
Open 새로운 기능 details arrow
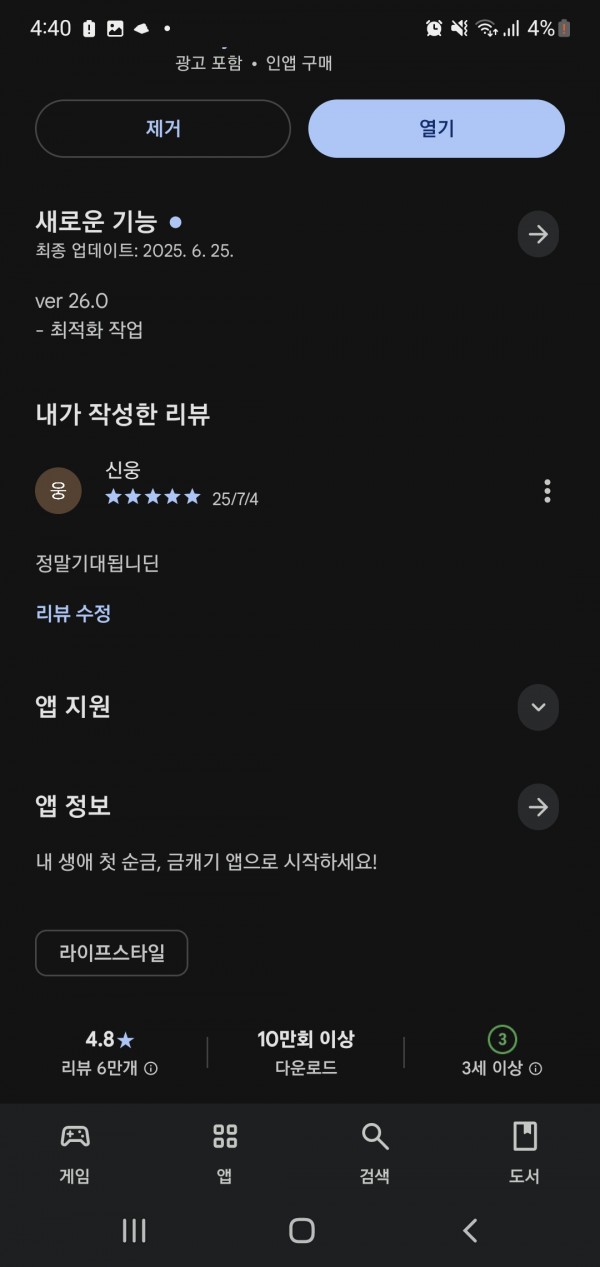[538, 235]
